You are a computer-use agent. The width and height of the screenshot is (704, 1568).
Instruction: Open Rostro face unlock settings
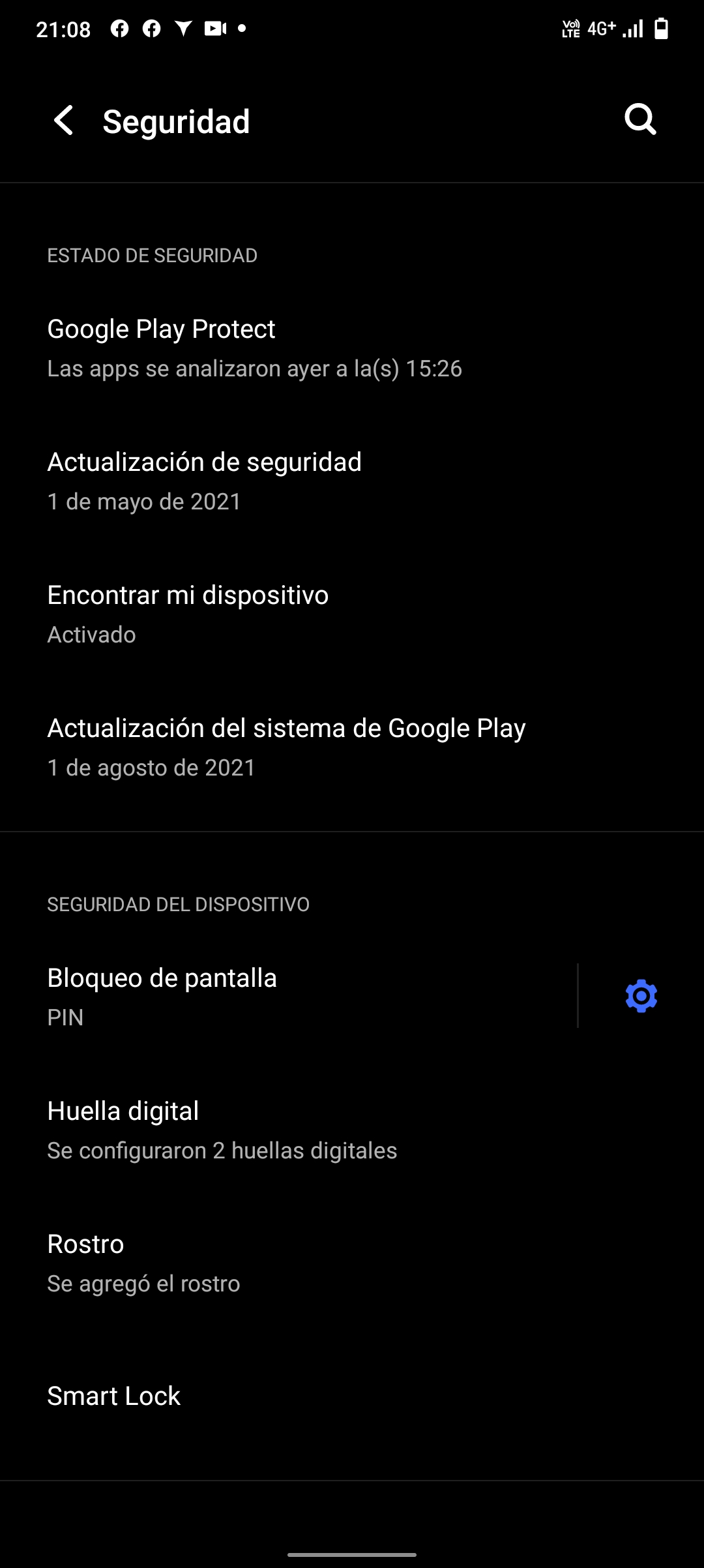coord(143,1263)
